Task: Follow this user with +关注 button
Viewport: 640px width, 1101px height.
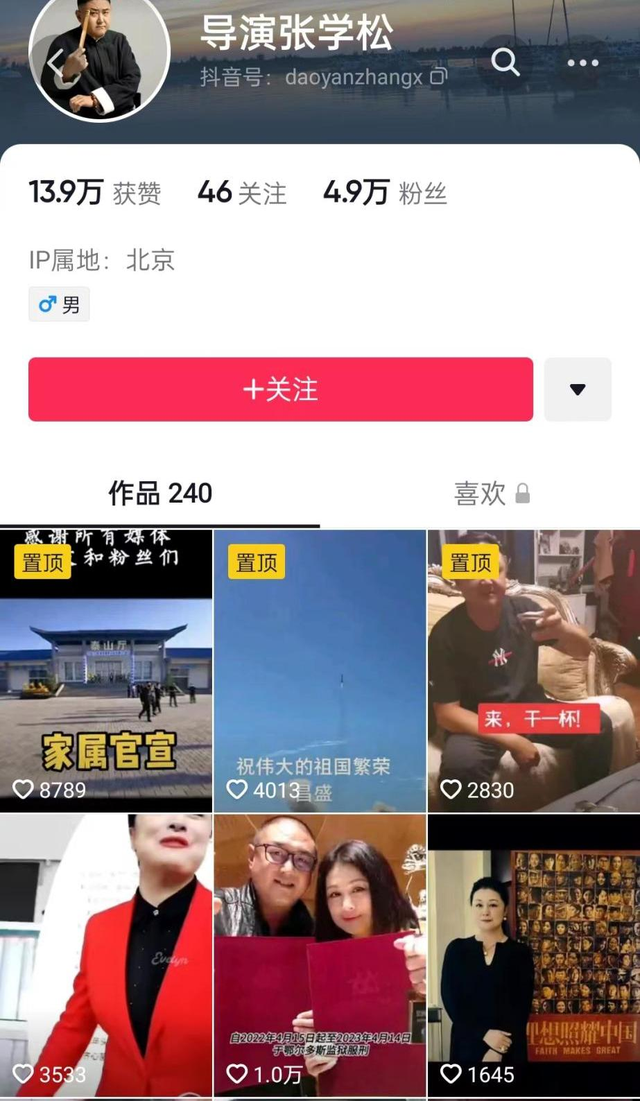Action: pos(280,389)
